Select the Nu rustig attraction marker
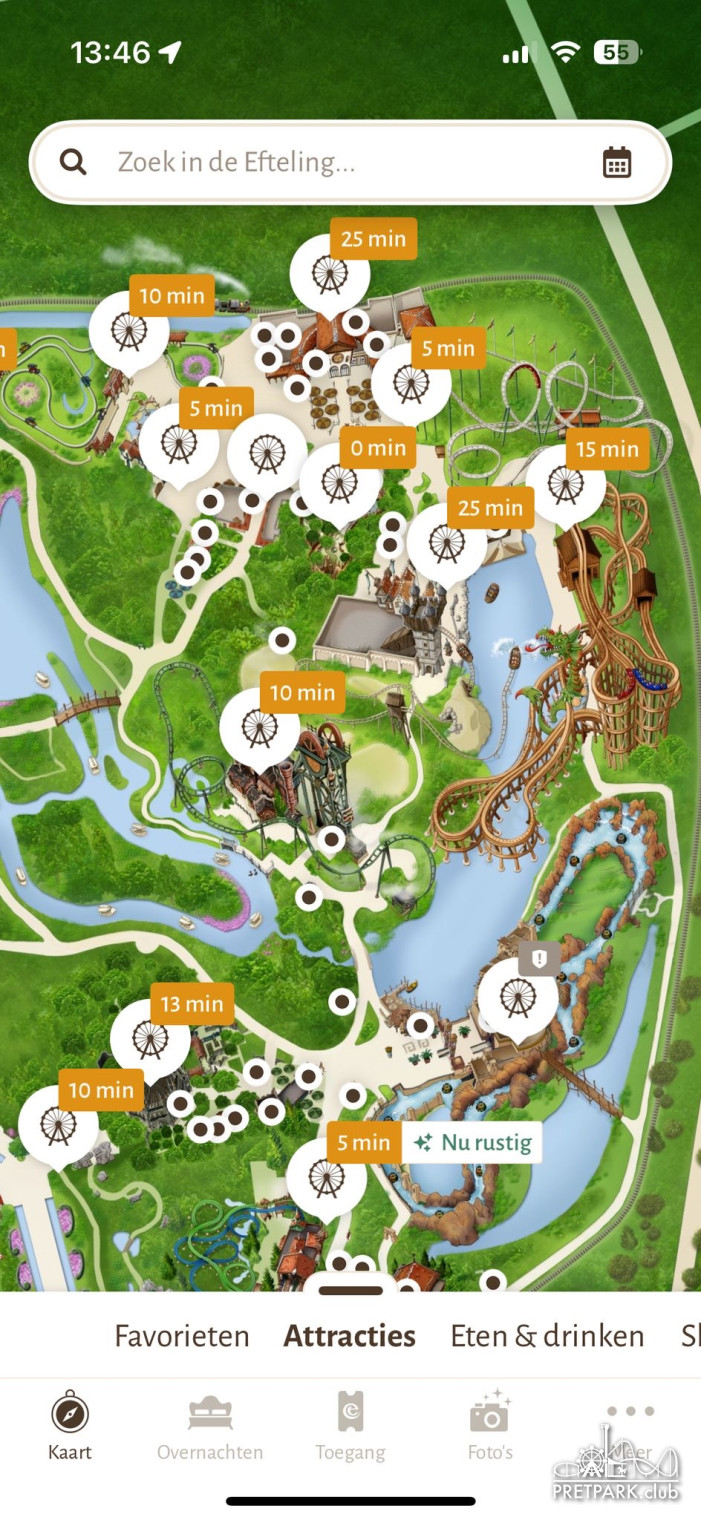Viewport: 701px width, 1520px height. [x=327, y=1178]
